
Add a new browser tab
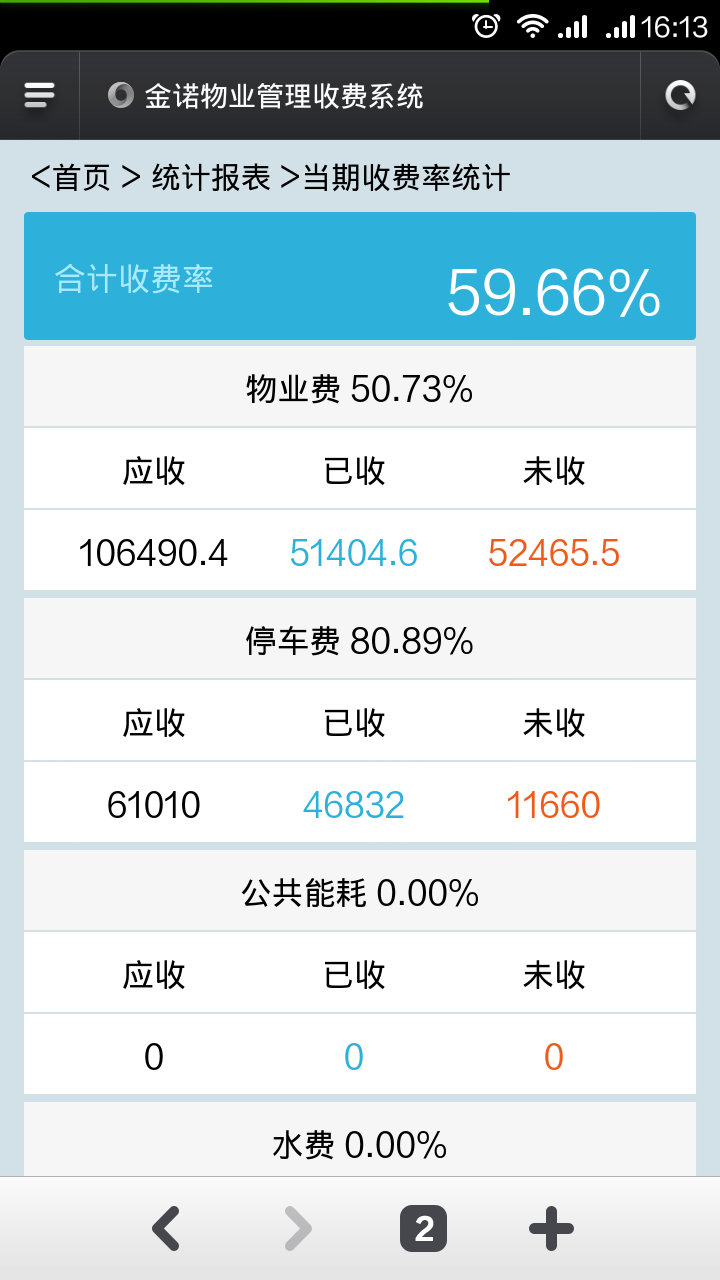coord(551,1229)
